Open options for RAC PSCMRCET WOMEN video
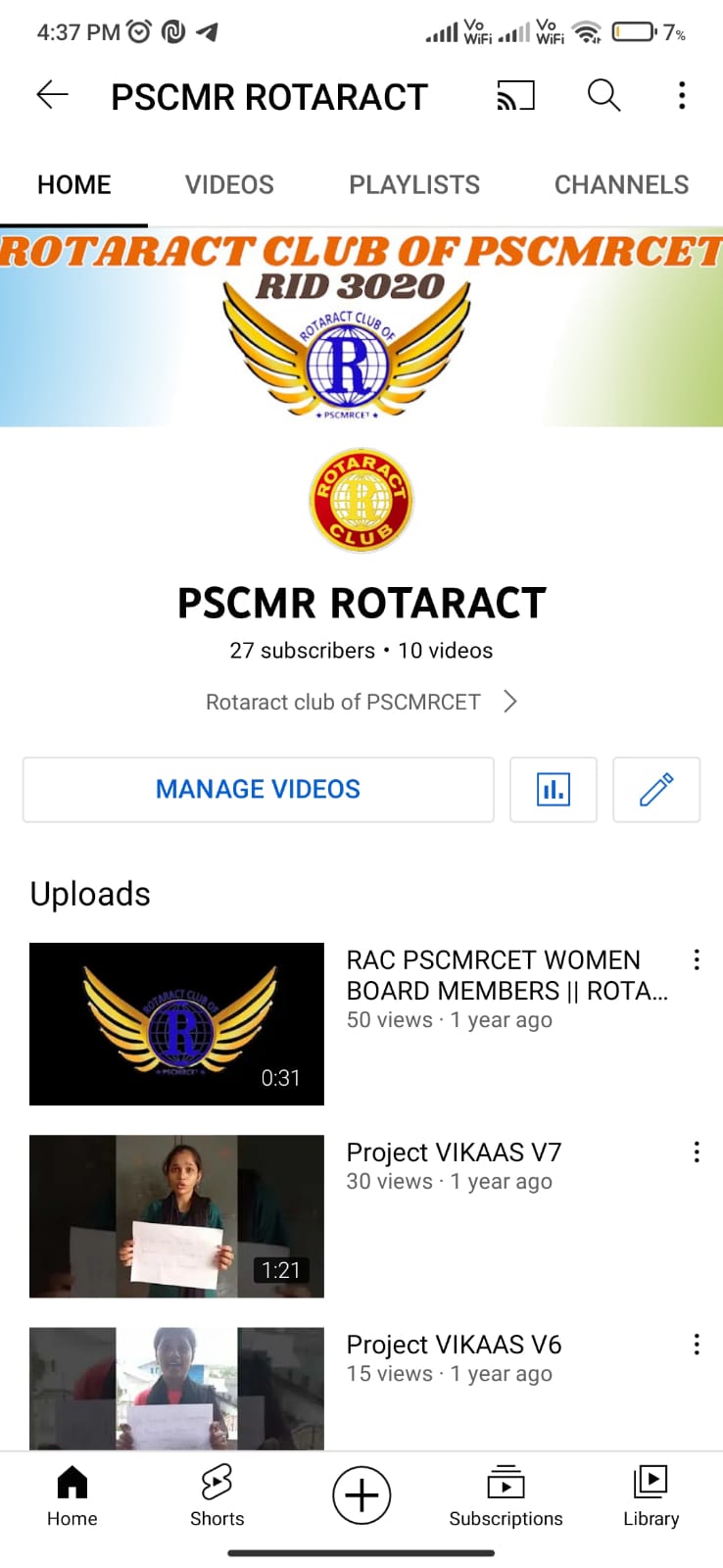Image resolution: width=723 pixels, height=1568 pixels. click(x=697, y=959)
